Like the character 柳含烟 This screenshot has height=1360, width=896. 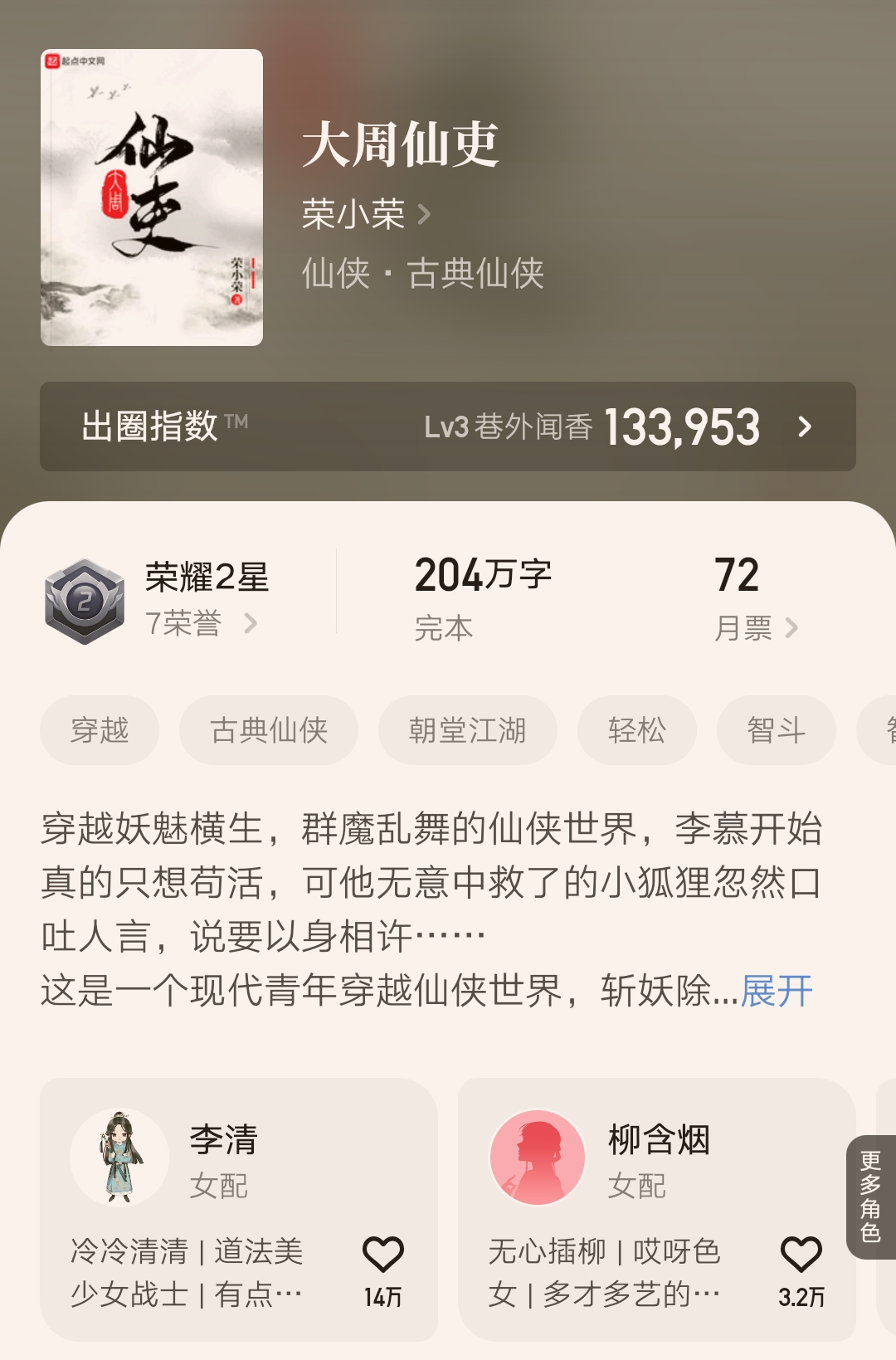[x=801, y=1255]
